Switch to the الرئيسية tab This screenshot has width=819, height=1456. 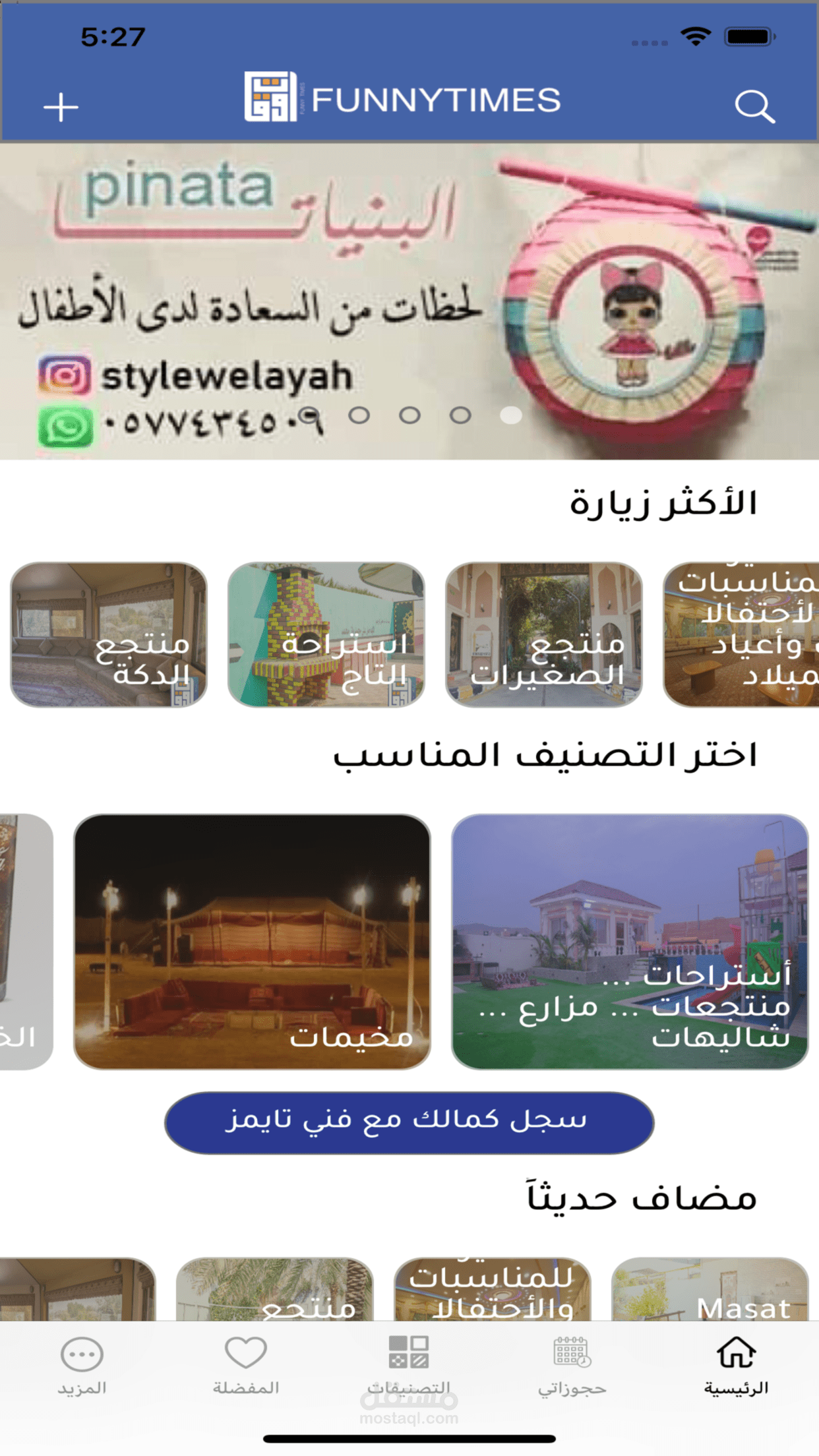tap(737, 1365)
